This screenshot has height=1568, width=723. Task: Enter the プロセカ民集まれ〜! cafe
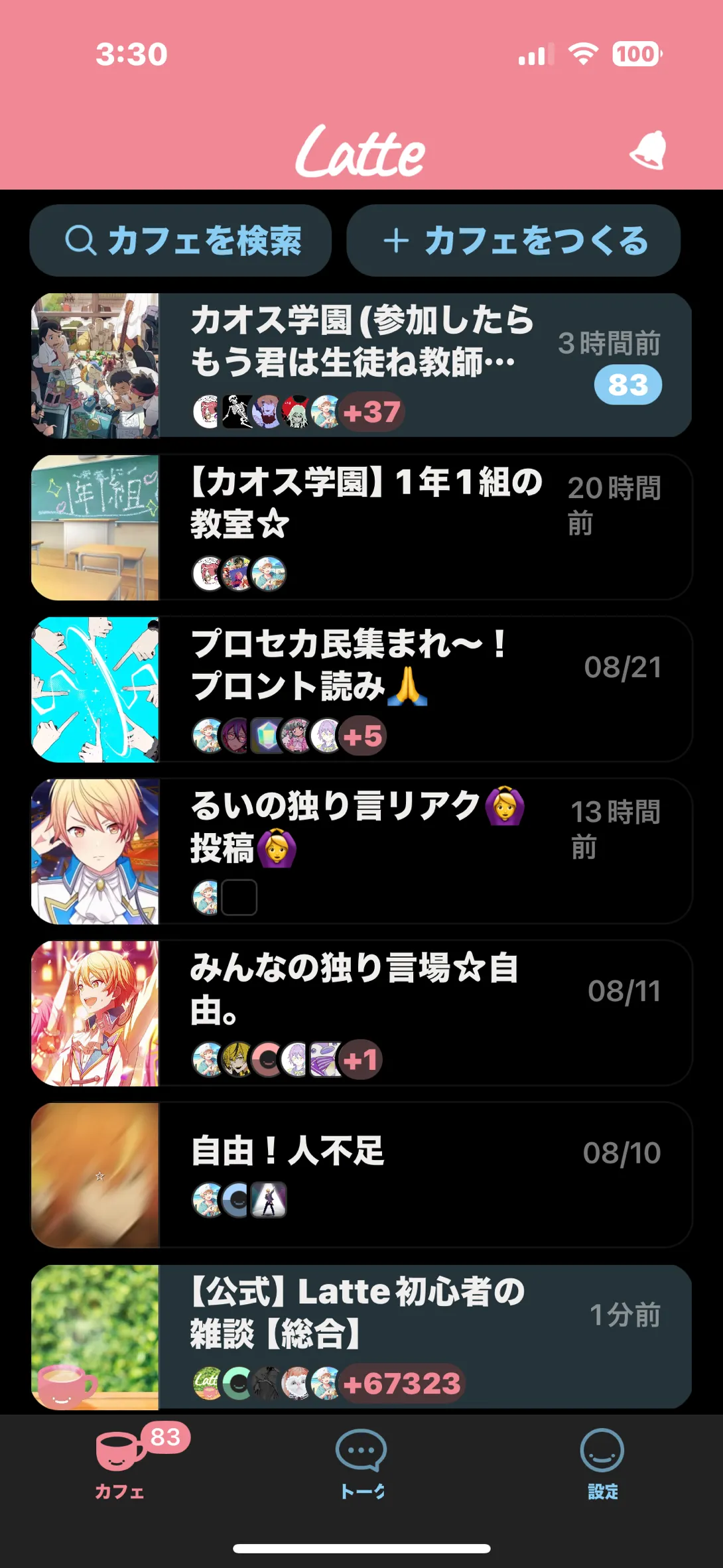(361, 689)
